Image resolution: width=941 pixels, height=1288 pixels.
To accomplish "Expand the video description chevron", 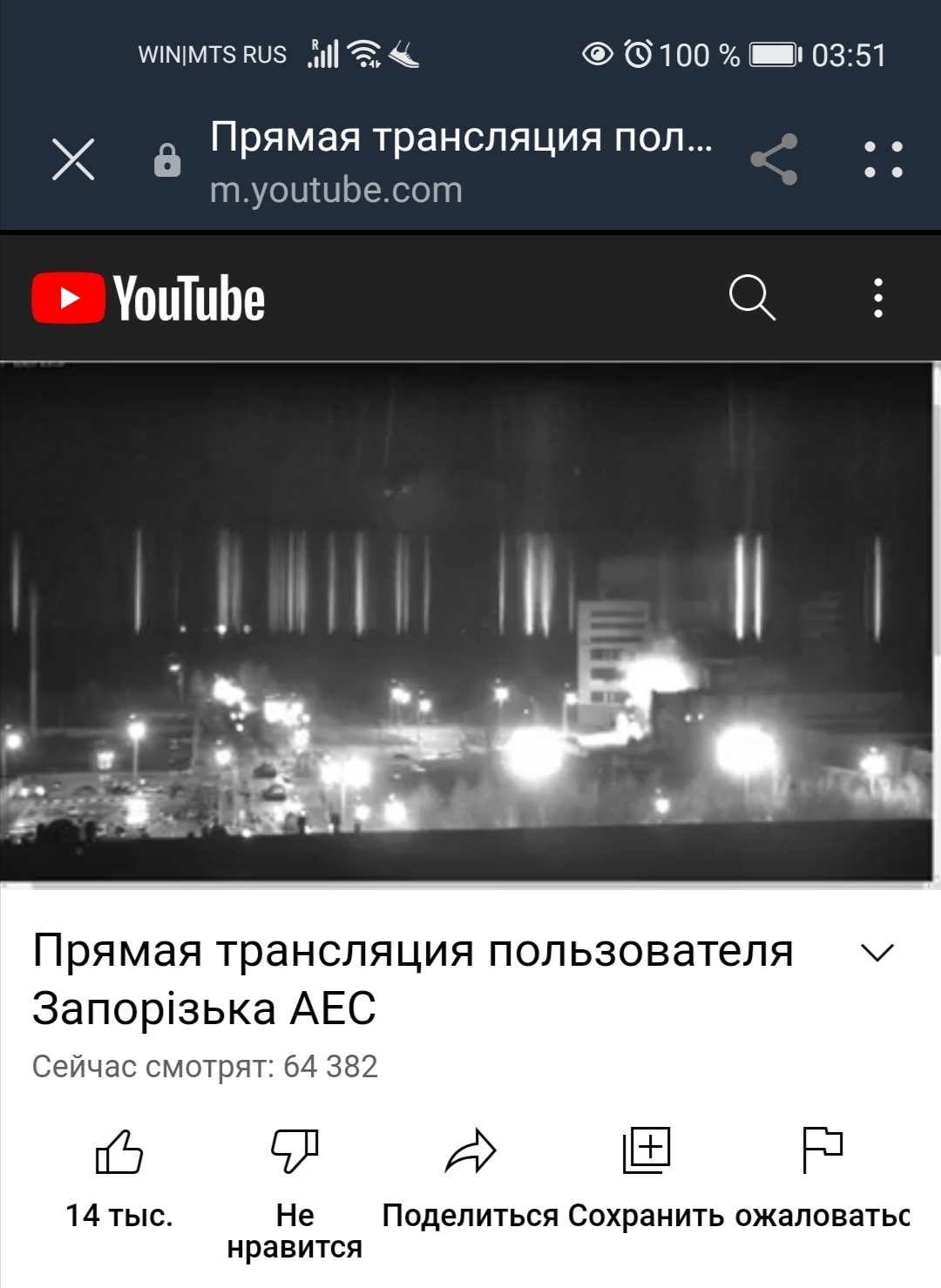I will pyautogui.click(x=877, y=953).
